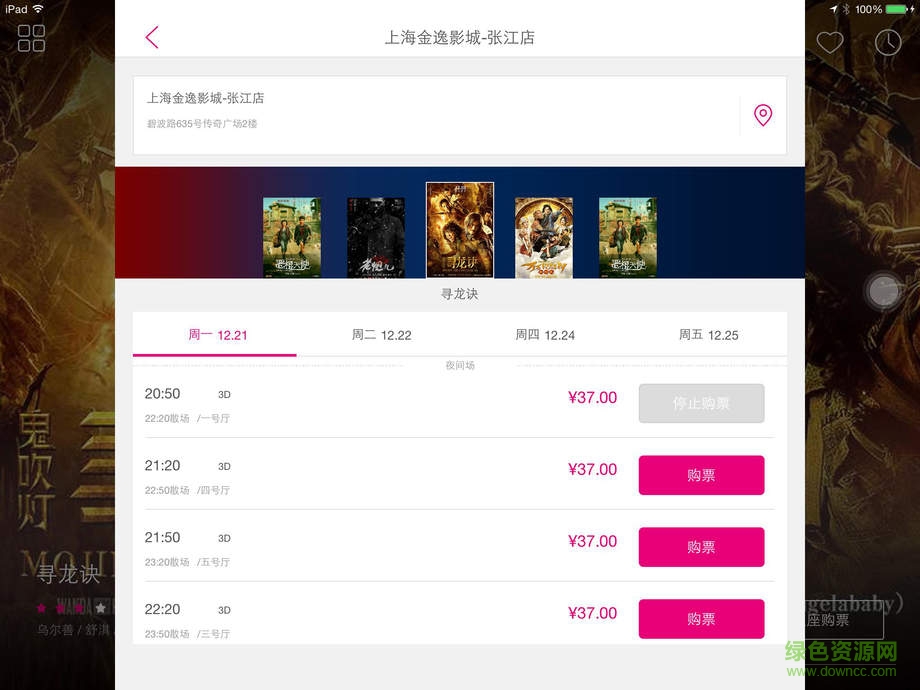
Task: Tap 停止购票 for the 20:50 showing
Action: (701, 403)
